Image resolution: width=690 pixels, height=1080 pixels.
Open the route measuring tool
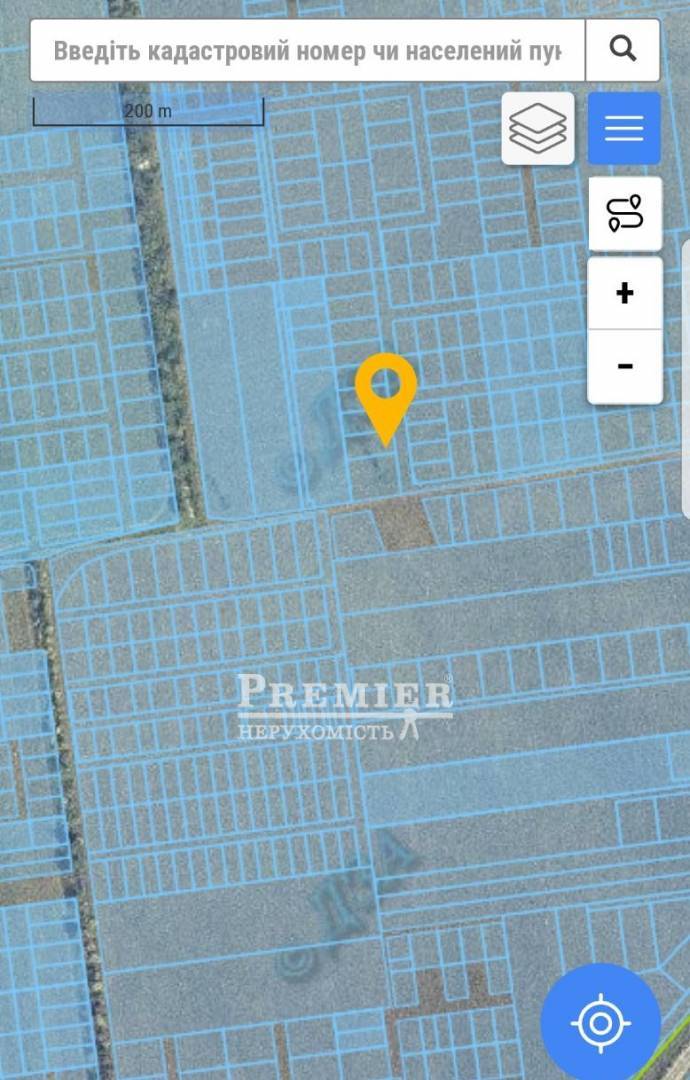[625, 214]
